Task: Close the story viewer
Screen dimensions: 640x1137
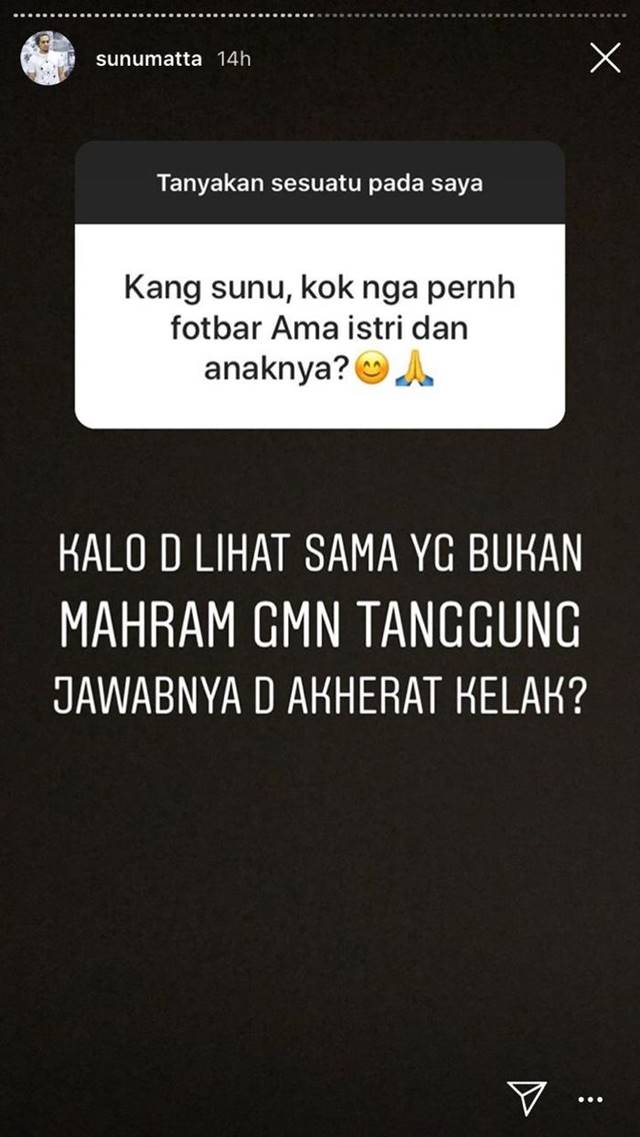Action: point(605,58)
